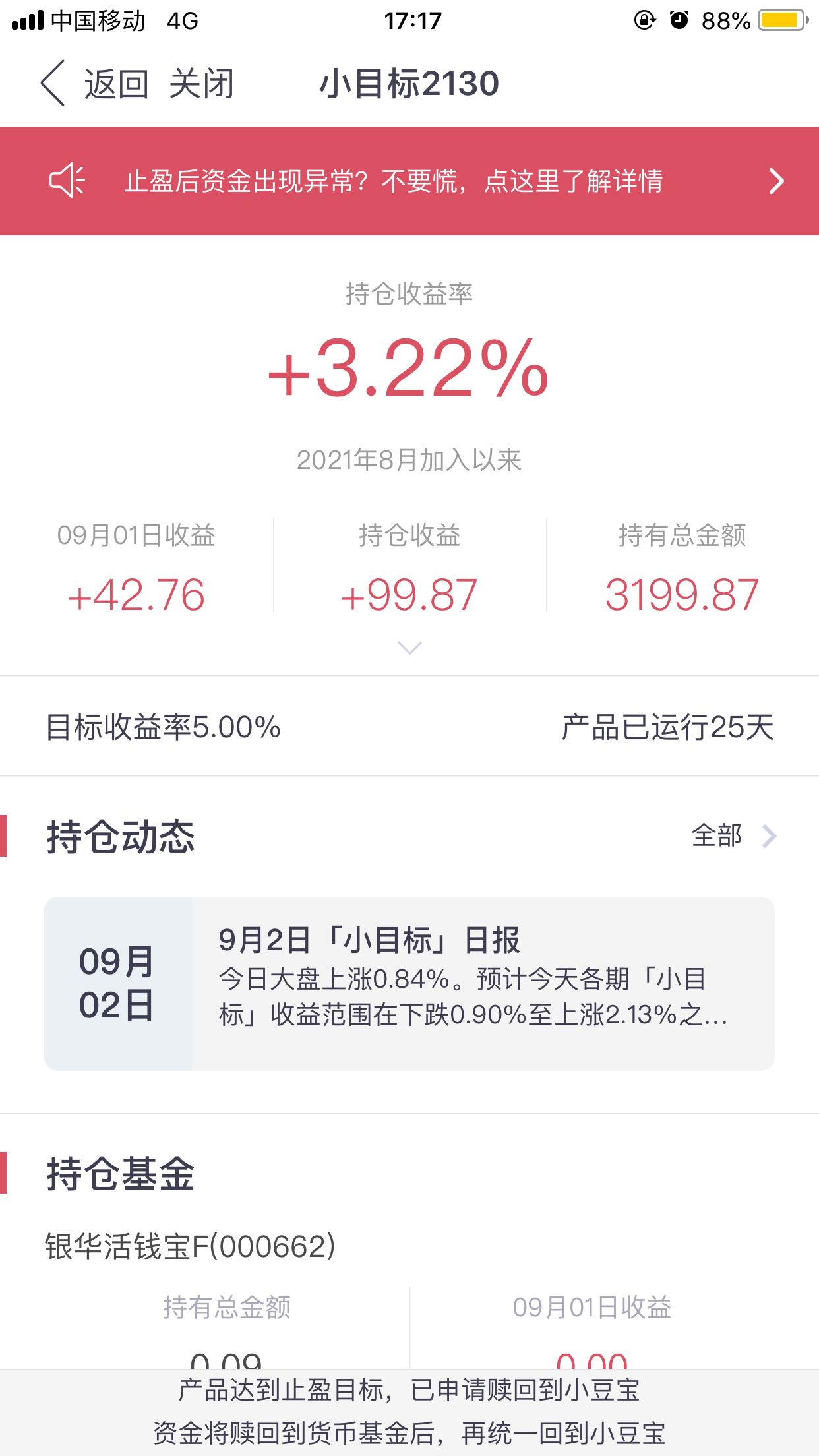Open the red 止盈后资金出现异常 notice banner
The image size is (819, 1456).
pos(409,181)
